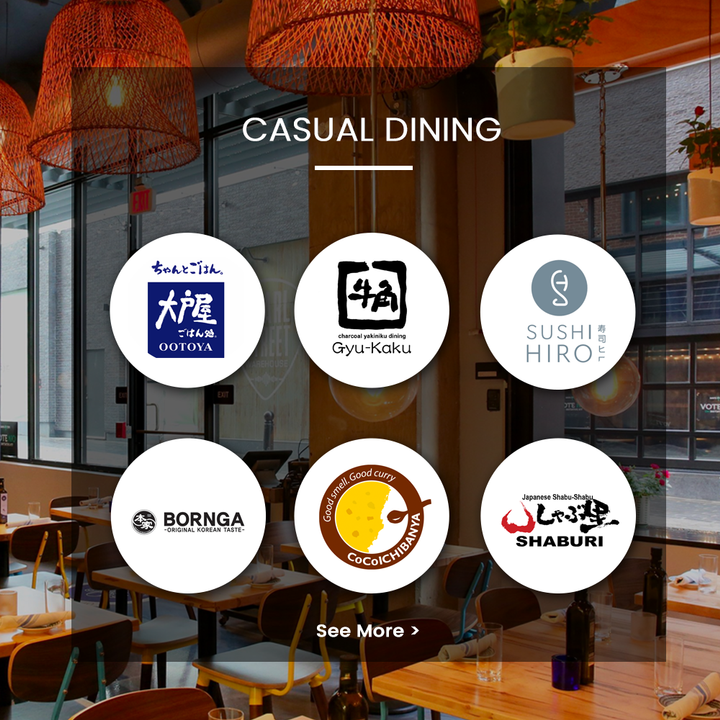Image resolution: width=720 pixels, height=720 pixels.
Task: Open the CoCo Ichibanya curry tile
Action: pyautogui.click(x=372, y=516)
